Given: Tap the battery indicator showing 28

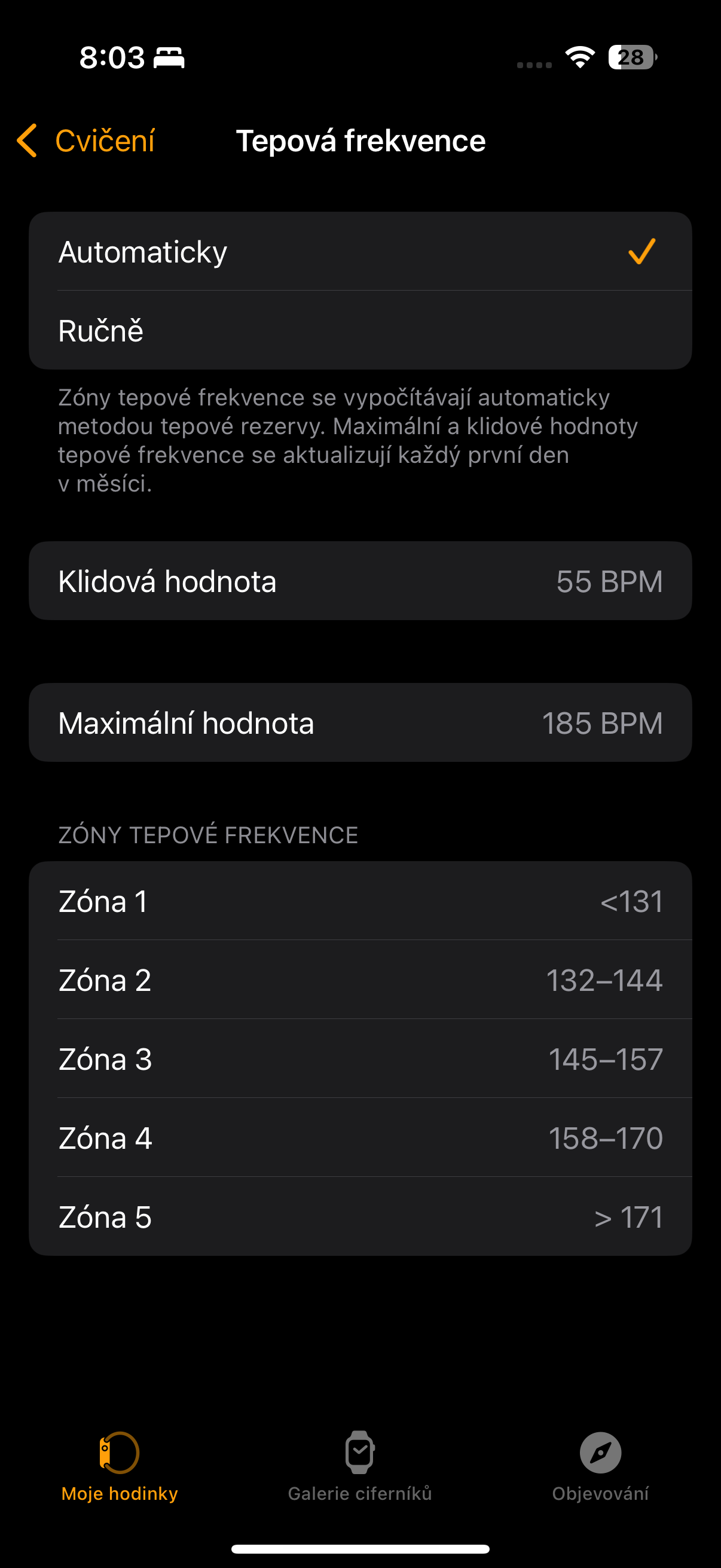Looking at the screenshot, I should [x=630, y=59].
